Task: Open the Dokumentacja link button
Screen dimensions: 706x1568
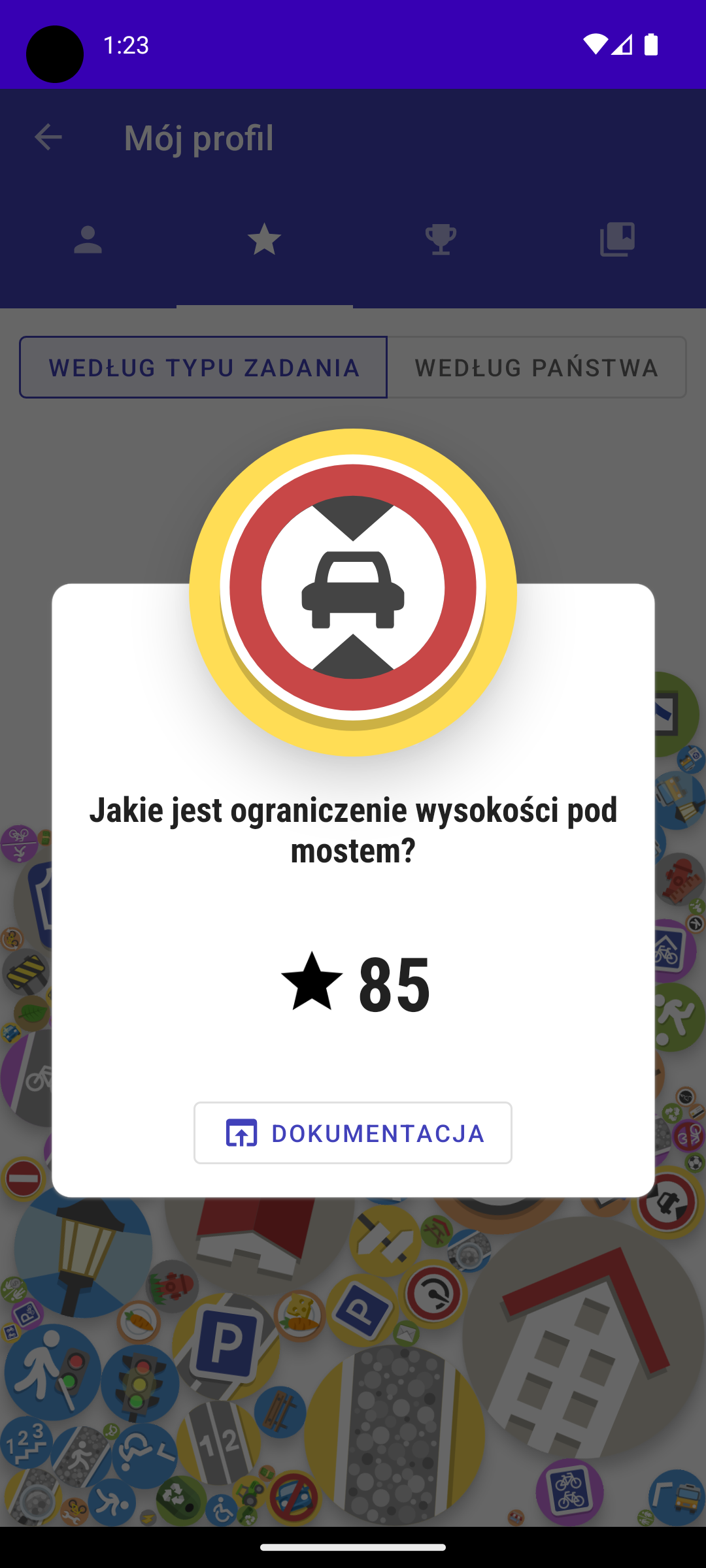Action: point(353,1133)
